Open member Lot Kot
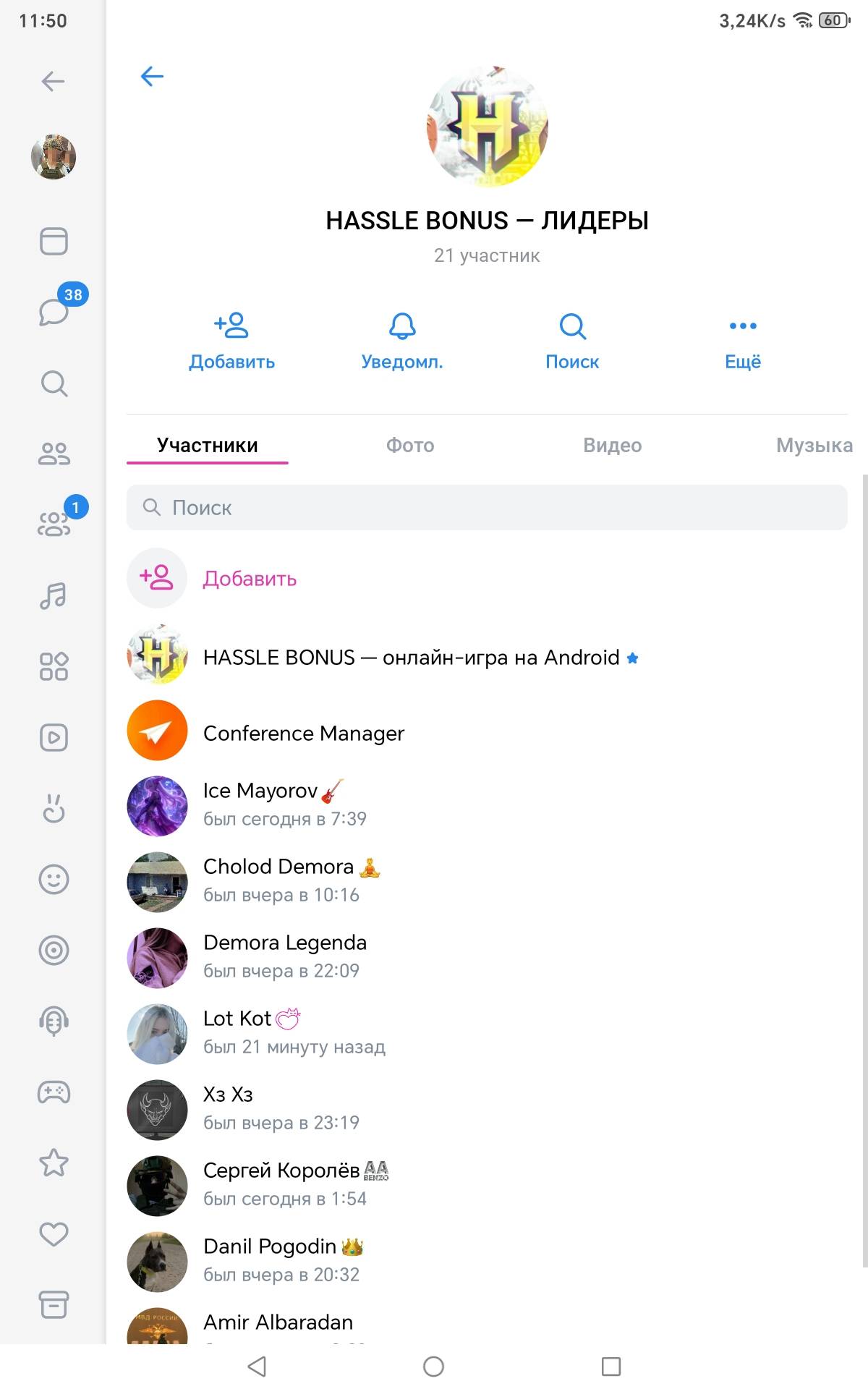 click(487, 1033)
